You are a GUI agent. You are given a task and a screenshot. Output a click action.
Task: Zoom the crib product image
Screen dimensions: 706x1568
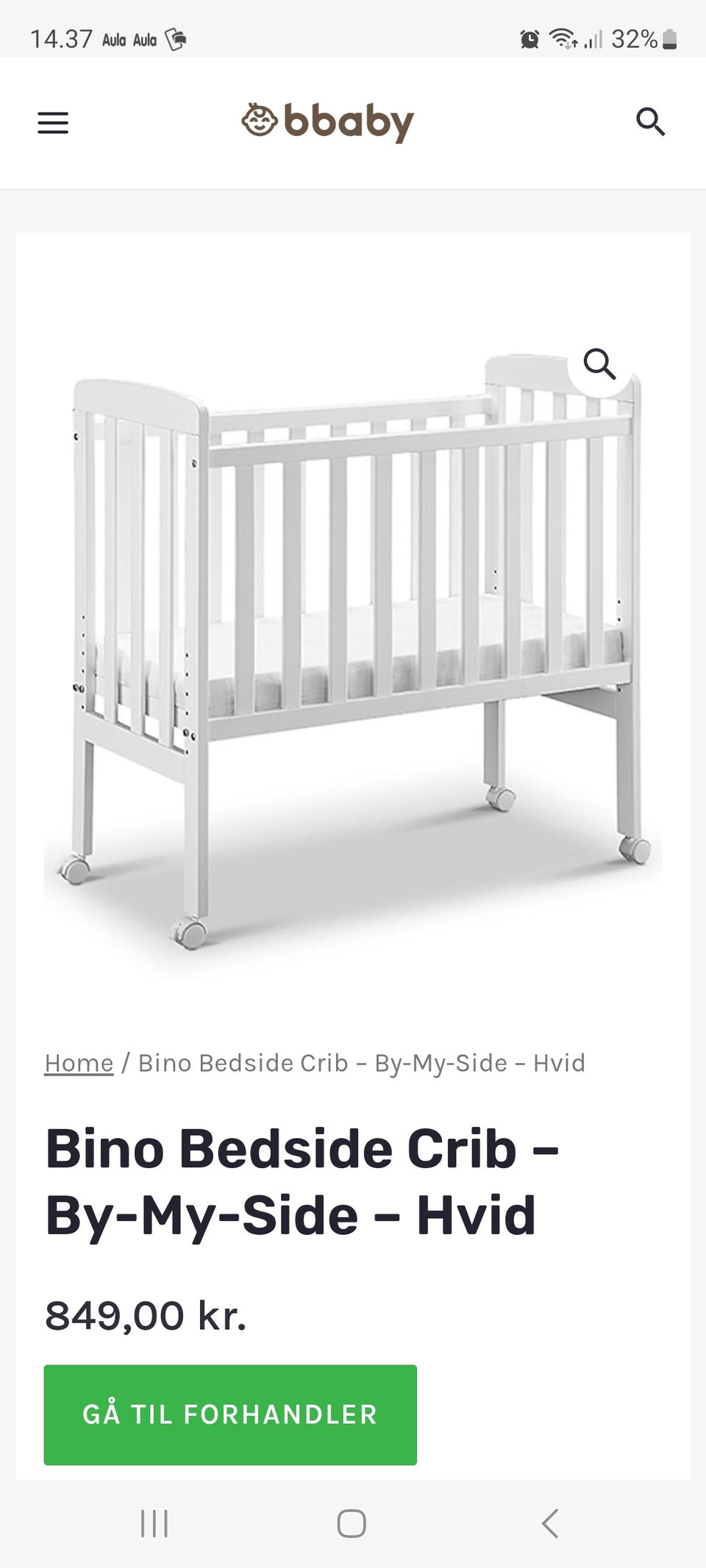tap(599, 364)
